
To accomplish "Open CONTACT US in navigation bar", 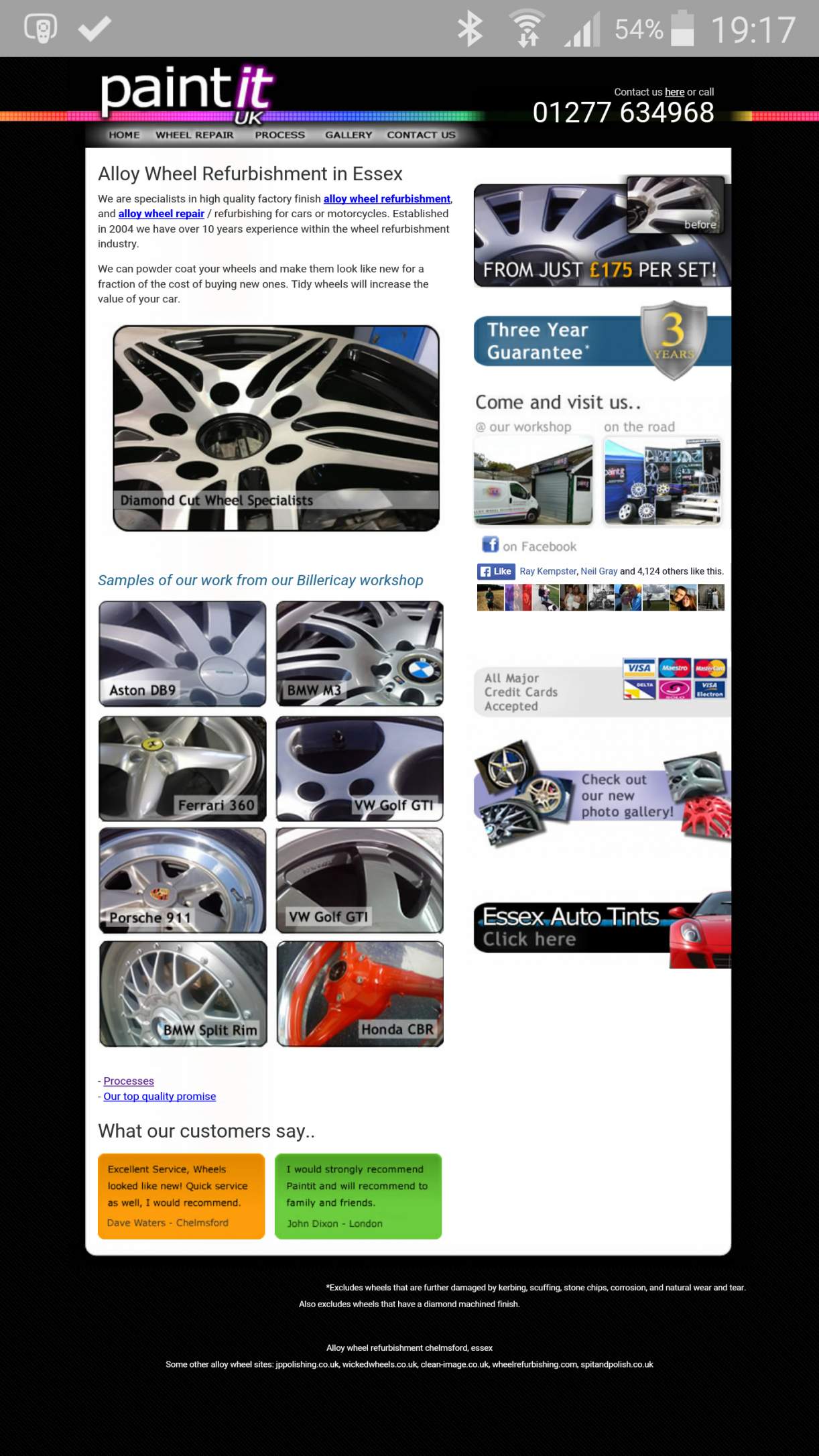I will pos(421,135).
